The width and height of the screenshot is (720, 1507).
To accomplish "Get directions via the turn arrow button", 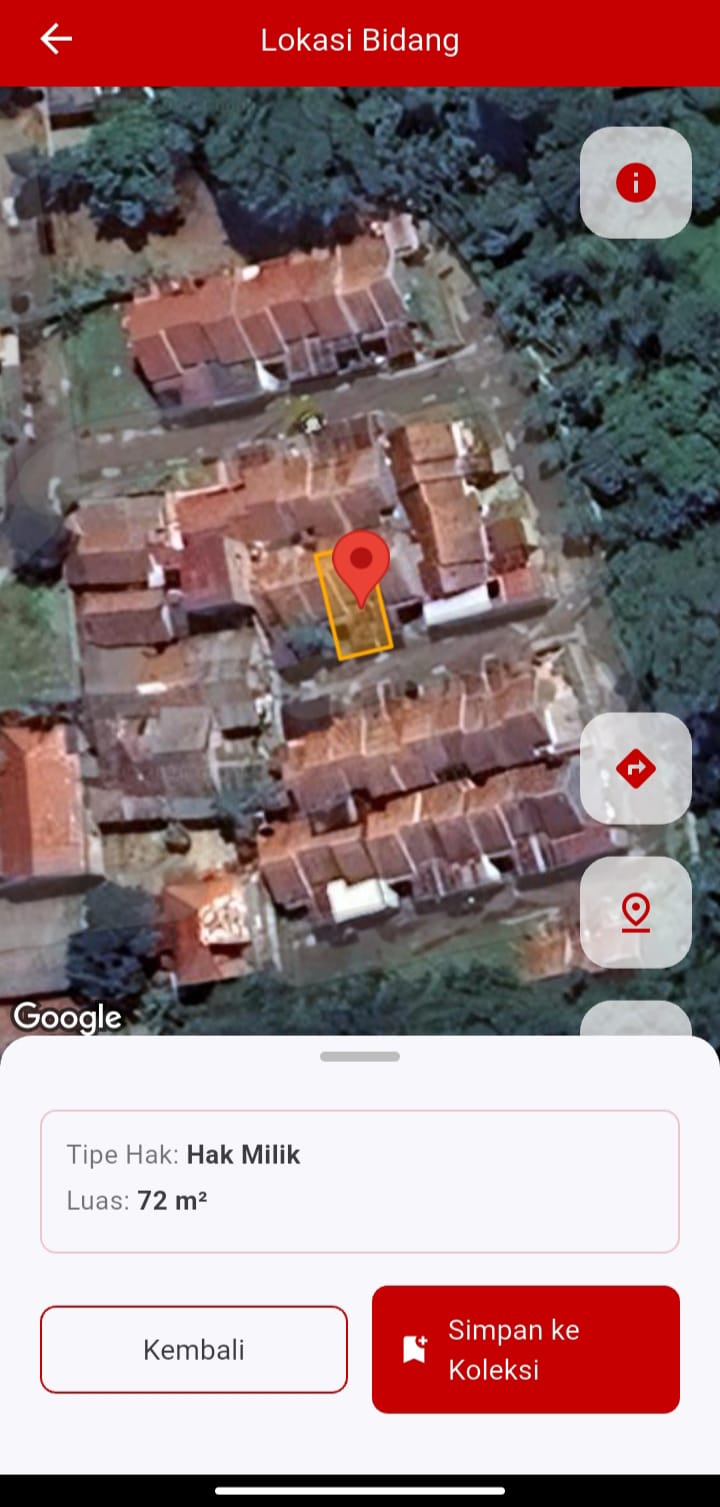I will coord(636,768).
